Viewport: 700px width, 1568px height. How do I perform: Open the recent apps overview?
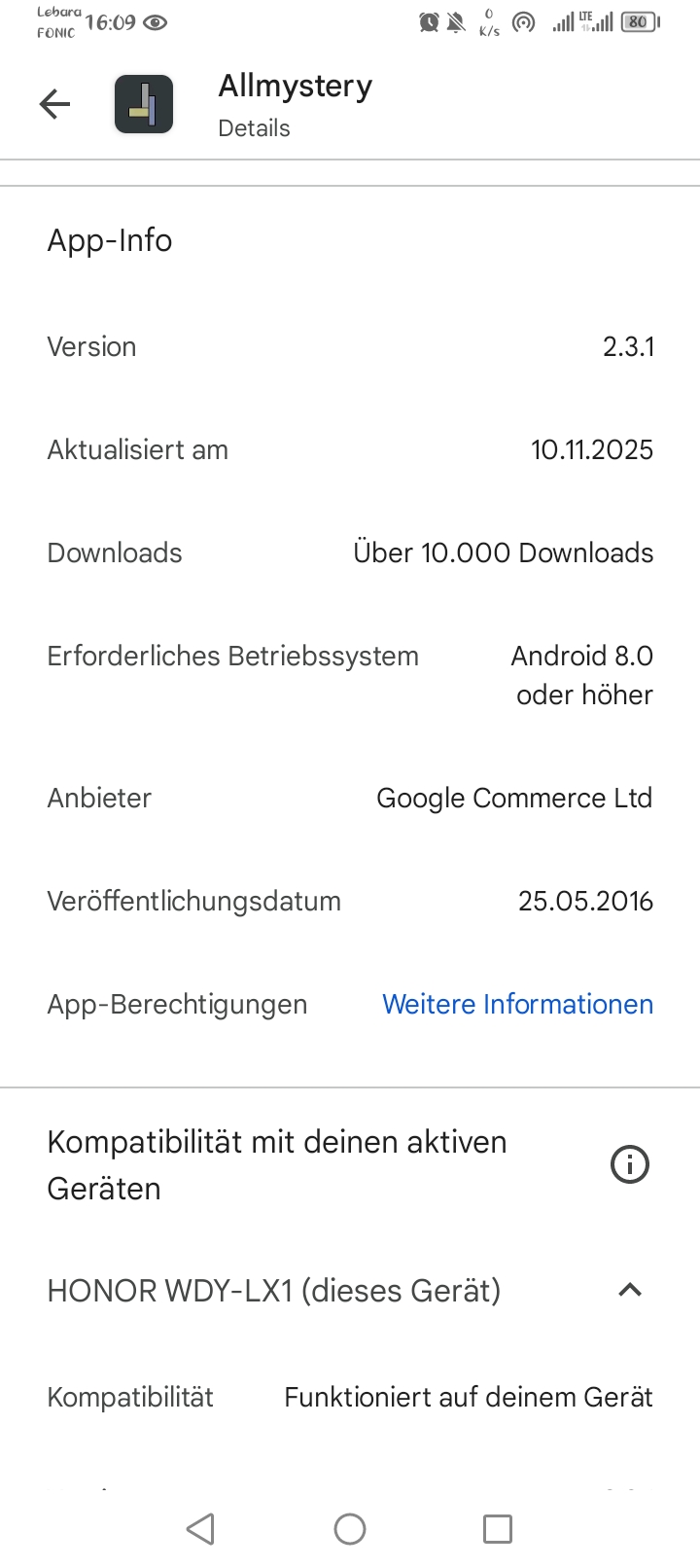click(498, 1529)
